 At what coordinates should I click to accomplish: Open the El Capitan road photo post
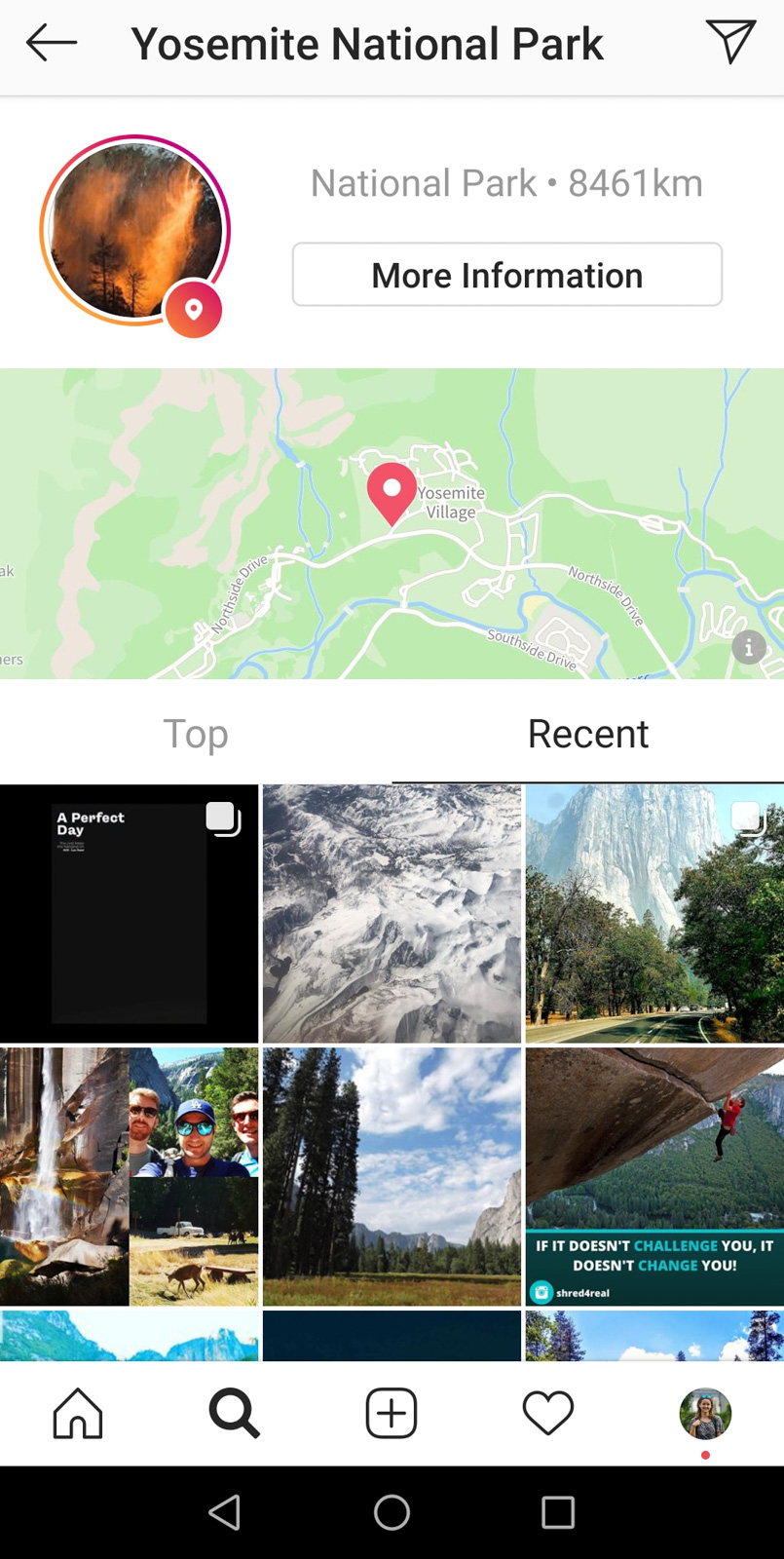654,914
